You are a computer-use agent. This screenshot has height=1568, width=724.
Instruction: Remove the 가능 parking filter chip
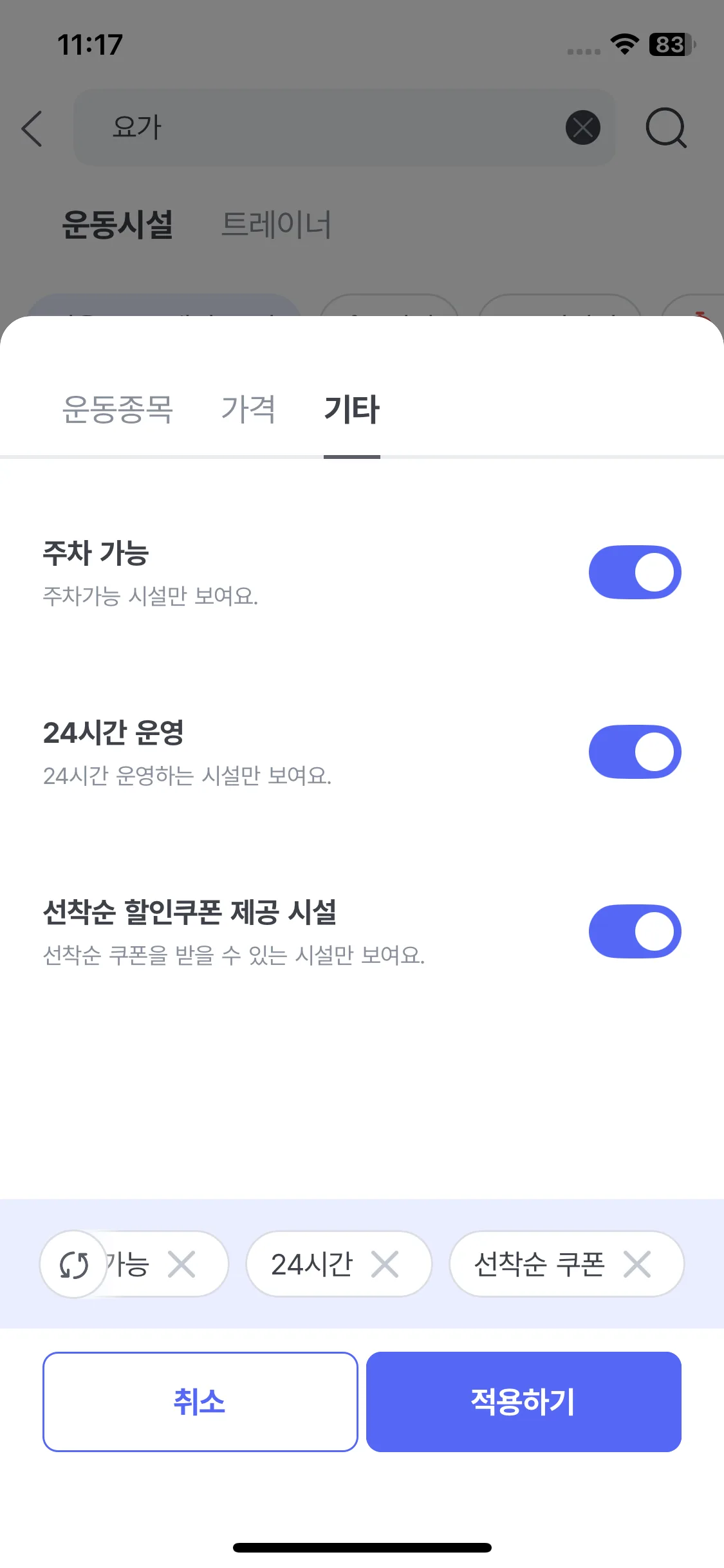(x=181, y=1265)
